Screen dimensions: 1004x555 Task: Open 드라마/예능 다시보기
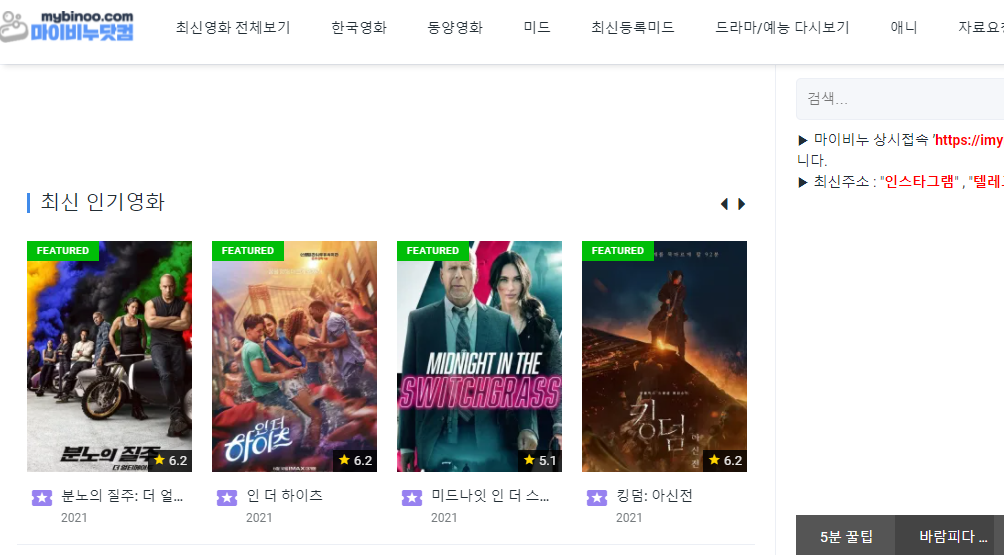click(x=782, y=28)
